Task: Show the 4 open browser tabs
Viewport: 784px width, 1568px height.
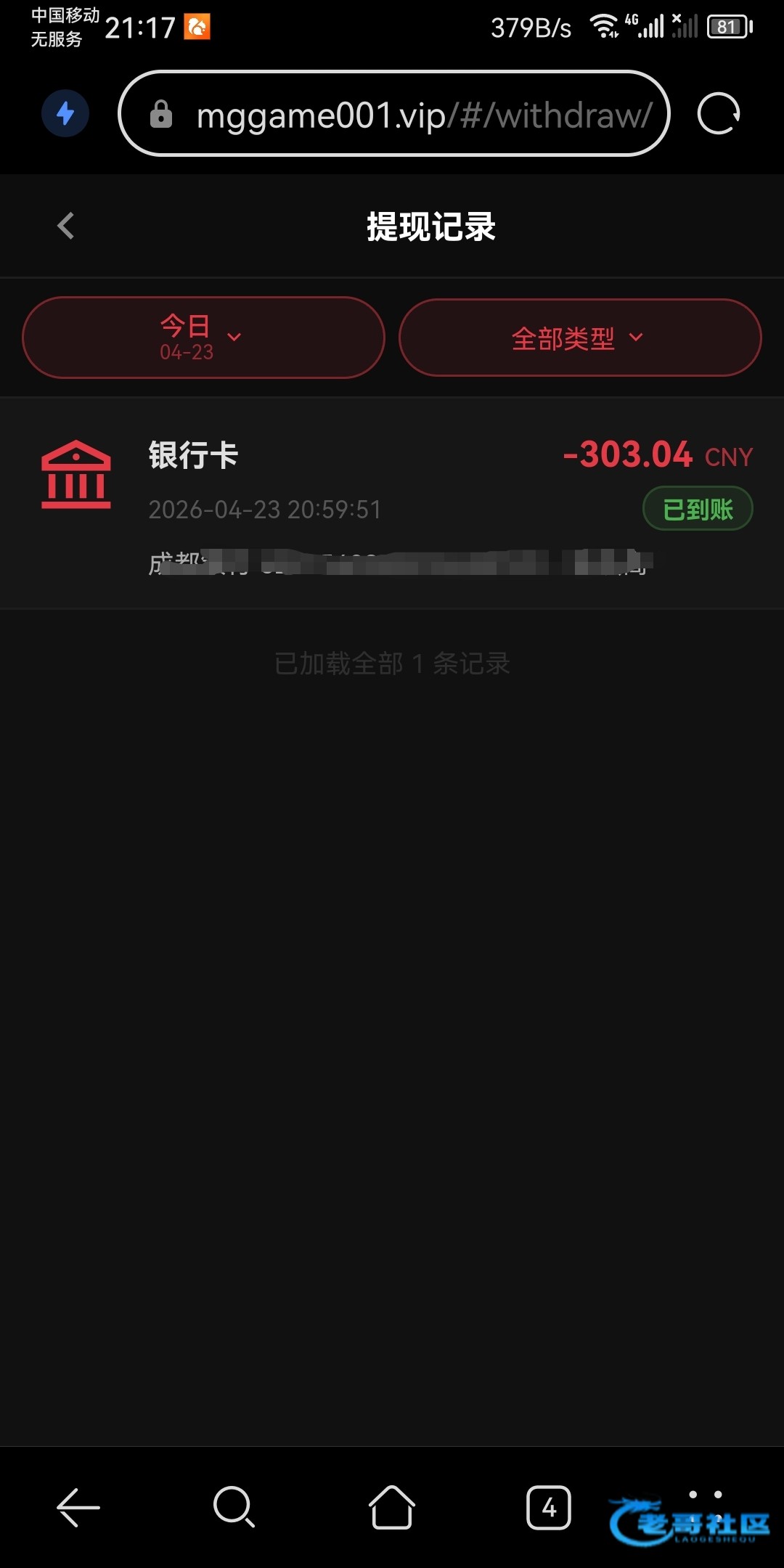Action: pos(548,1508)
